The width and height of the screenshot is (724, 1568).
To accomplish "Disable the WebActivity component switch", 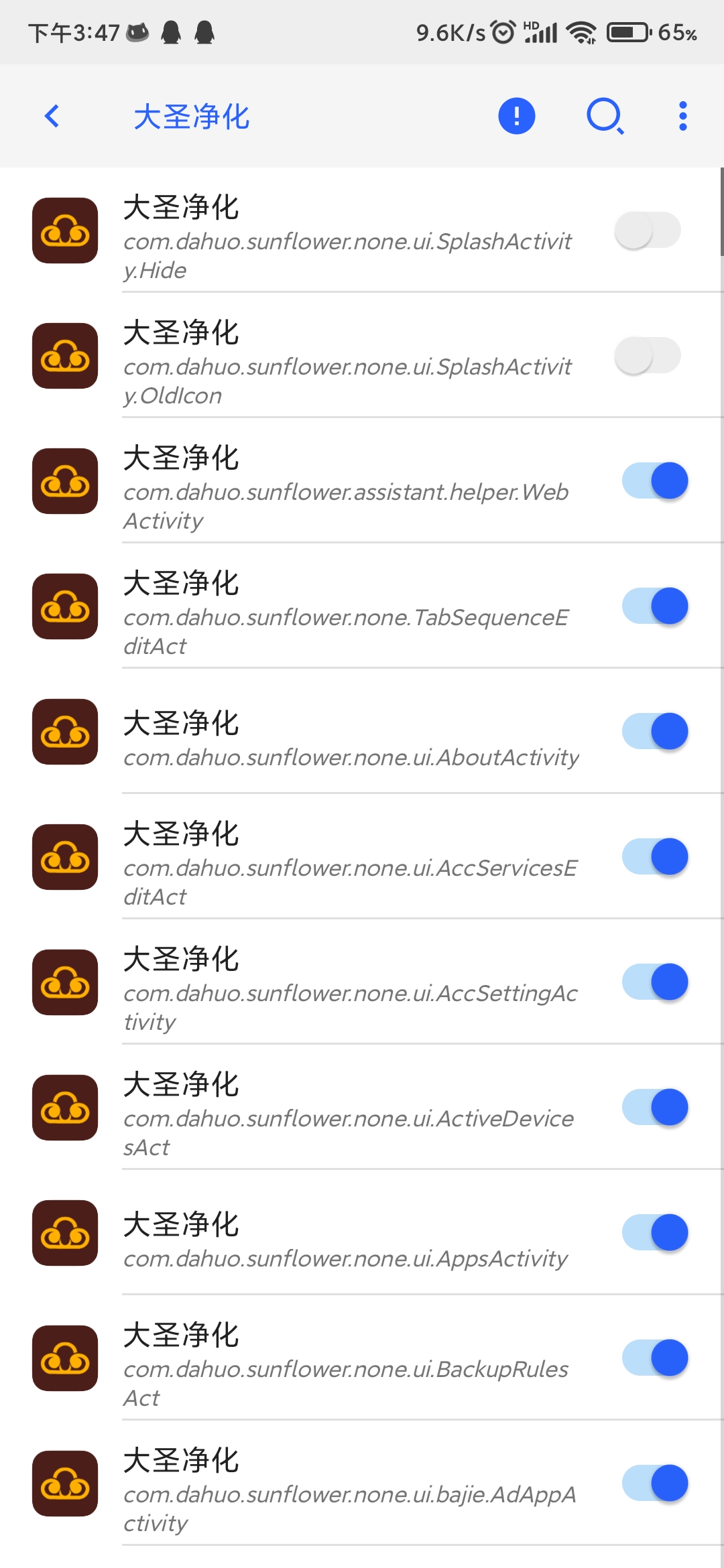I will [x=654, y=480].
